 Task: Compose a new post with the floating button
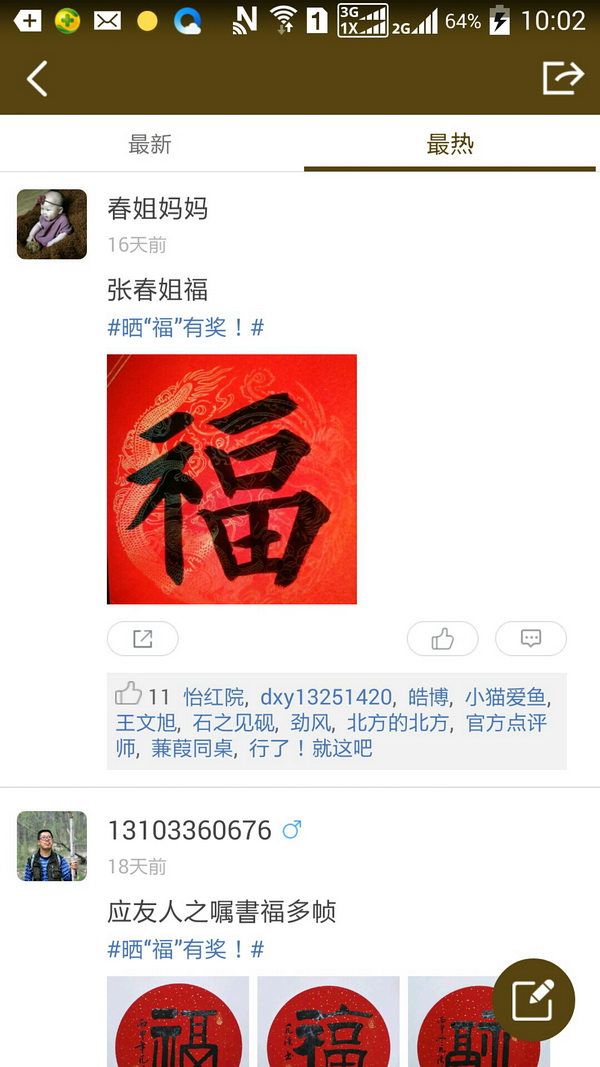533,1000
